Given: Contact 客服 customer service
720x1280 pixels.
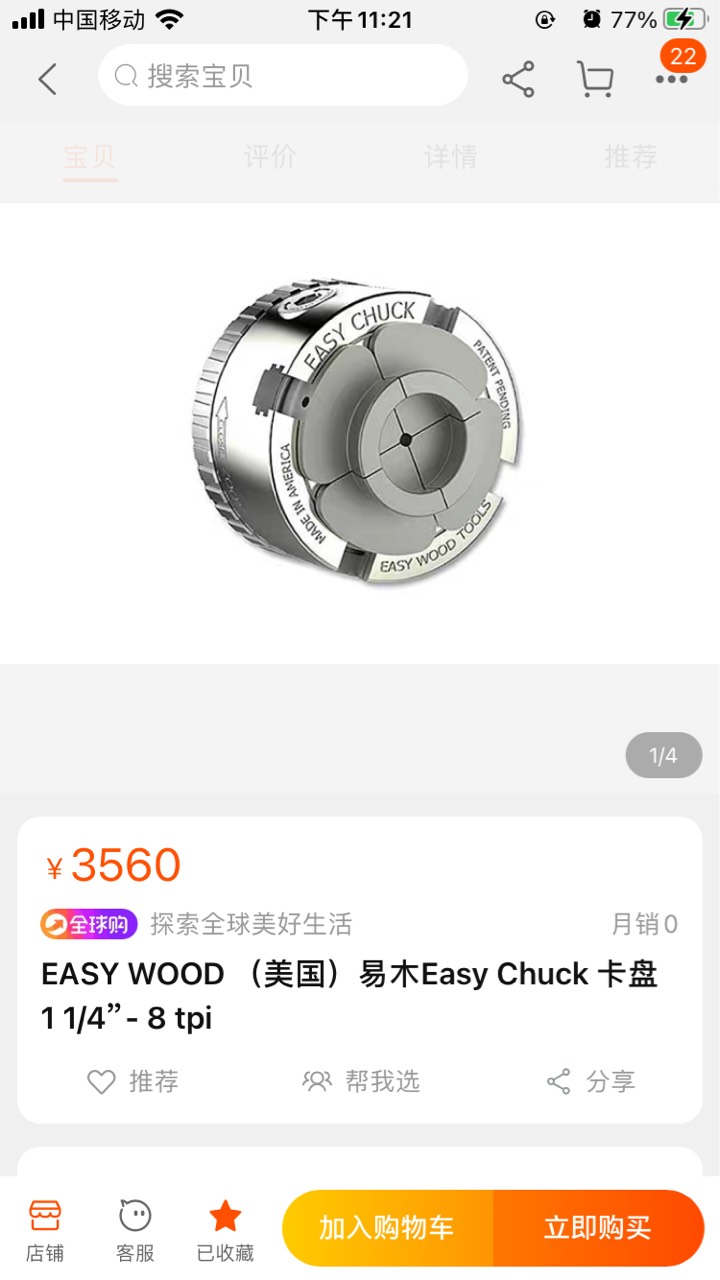Looking at the screenshot, I should click(x=135, y=1229).
